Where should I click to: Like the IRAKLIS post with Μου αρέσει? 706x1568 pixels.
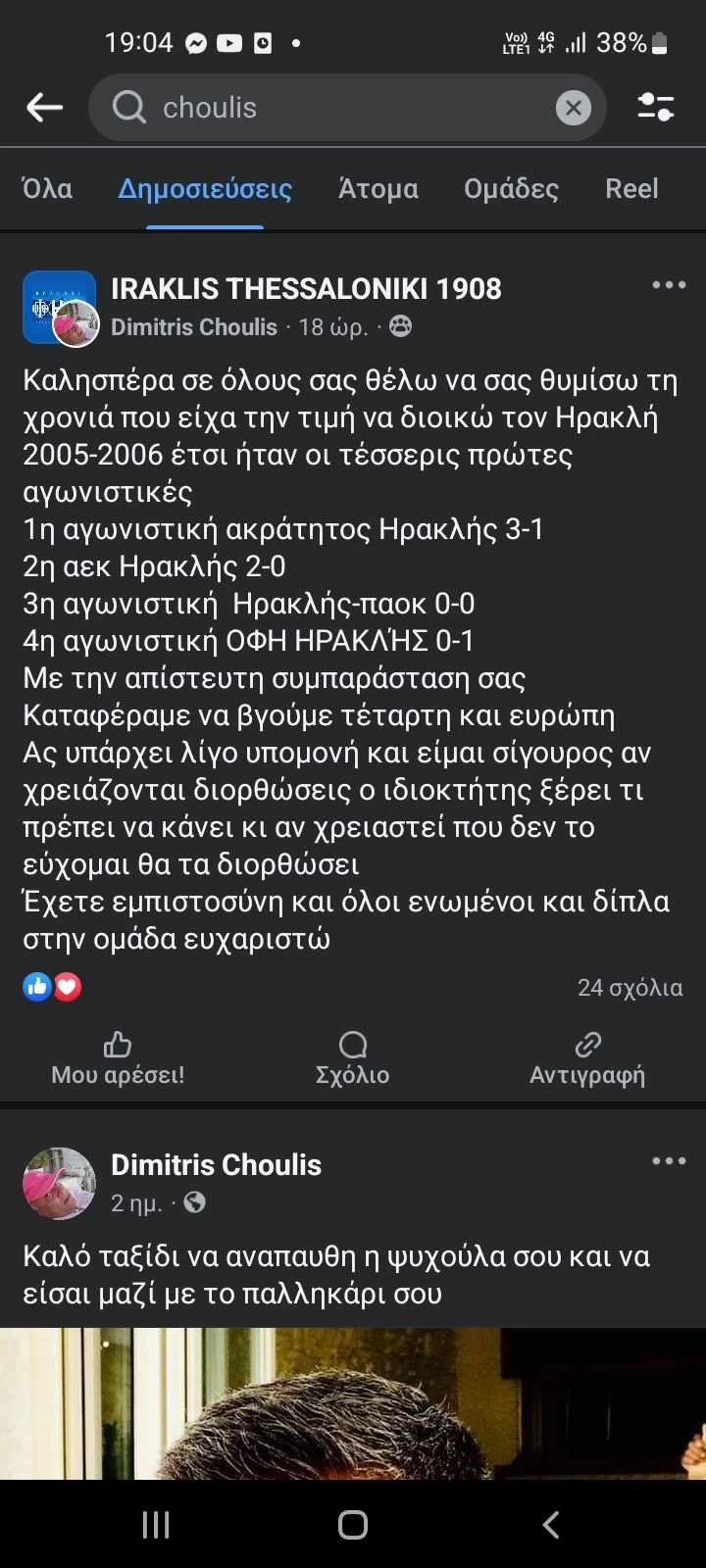tap(118, 1058)
